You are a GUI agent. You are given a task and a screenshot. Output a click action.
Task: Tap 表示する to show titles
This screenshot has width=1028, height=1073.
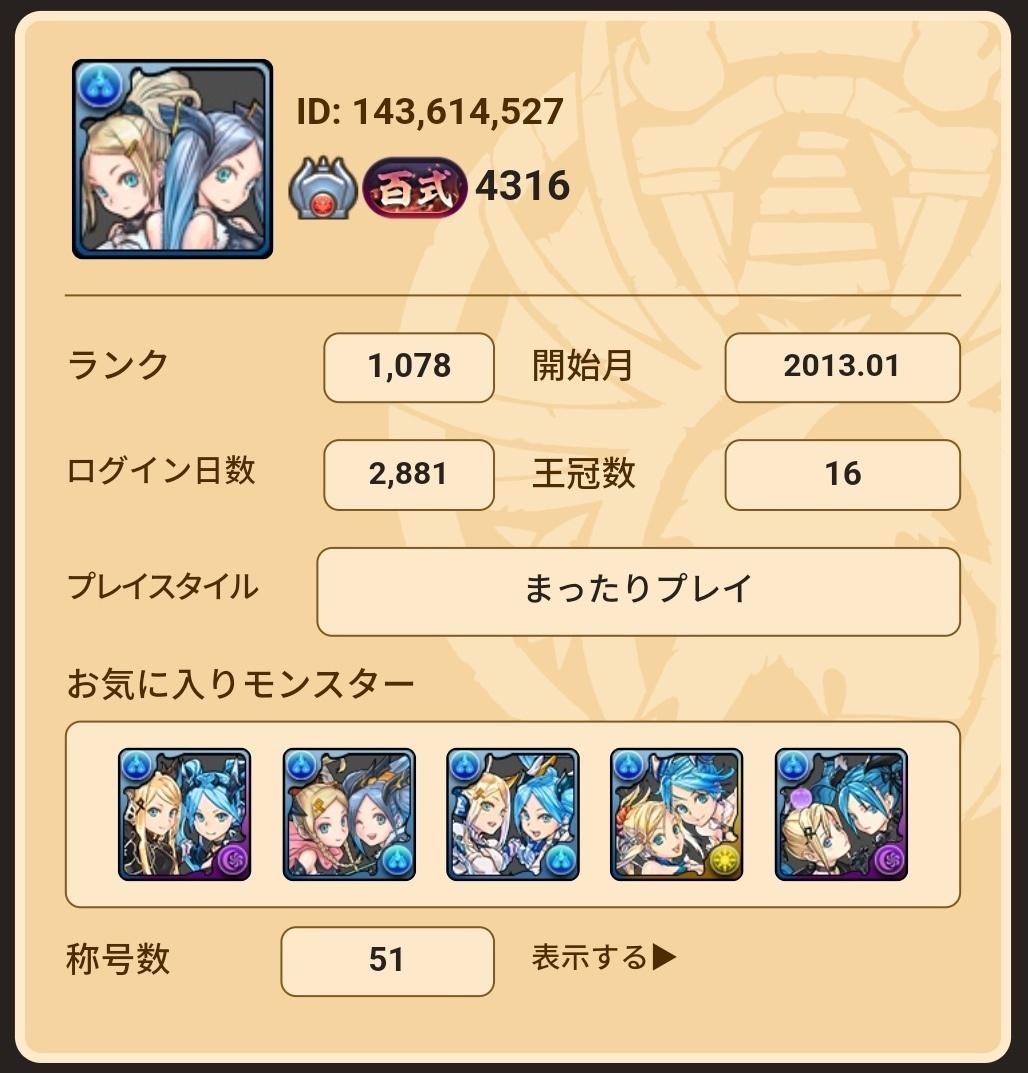tap(603, 958)
